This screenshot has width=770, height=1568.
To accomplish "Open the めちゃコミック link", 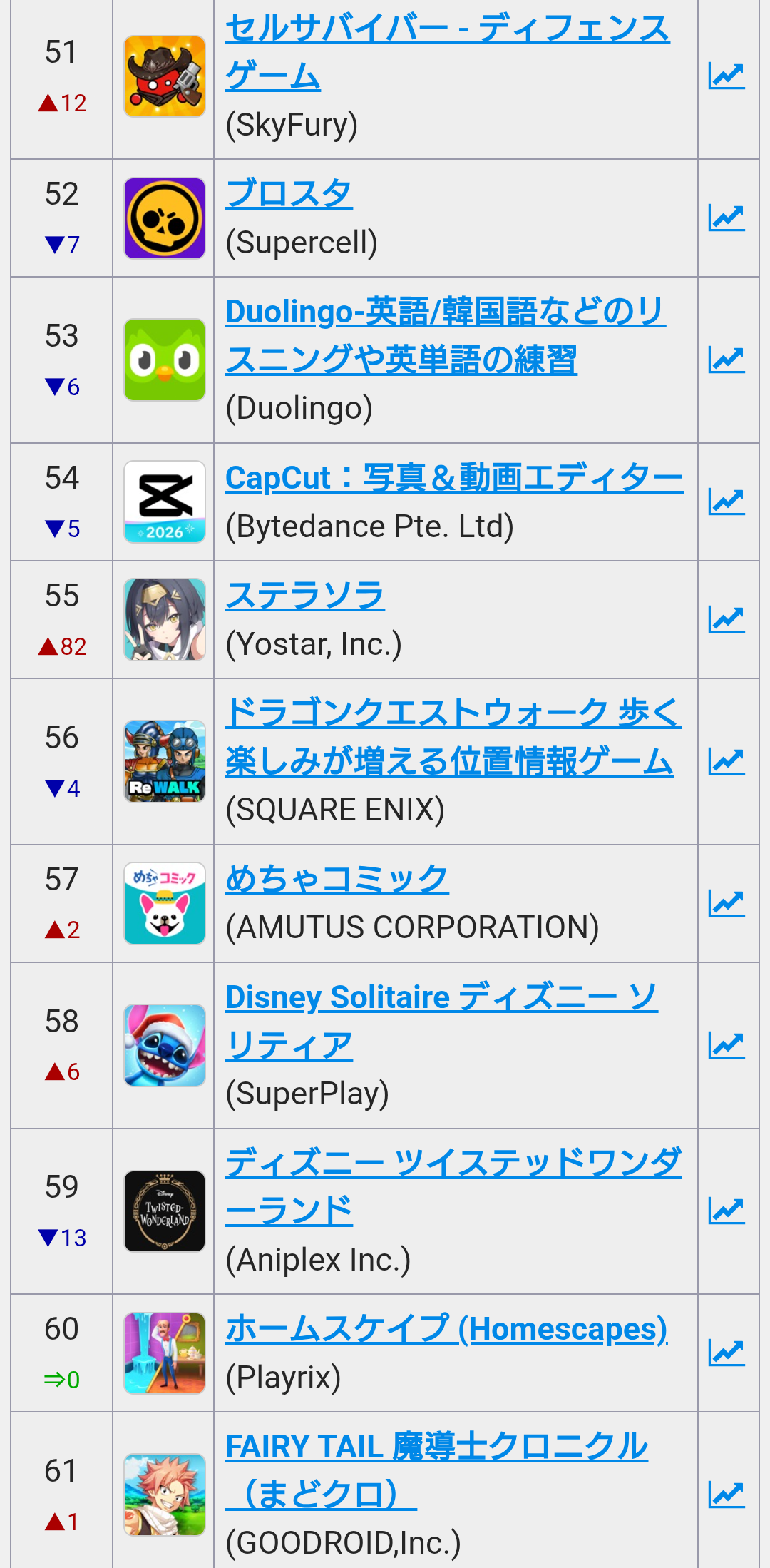I will click(337, 878).
